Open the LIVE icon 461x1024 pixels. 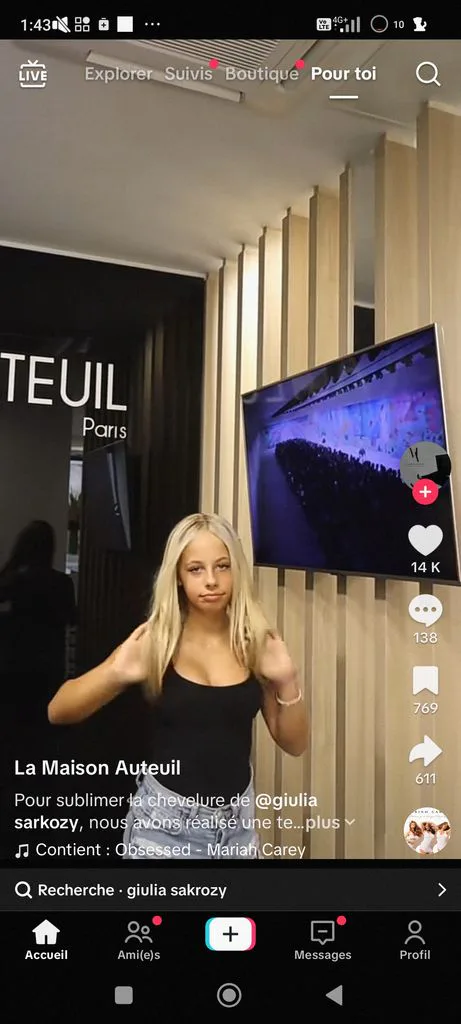tap(33, 74)
